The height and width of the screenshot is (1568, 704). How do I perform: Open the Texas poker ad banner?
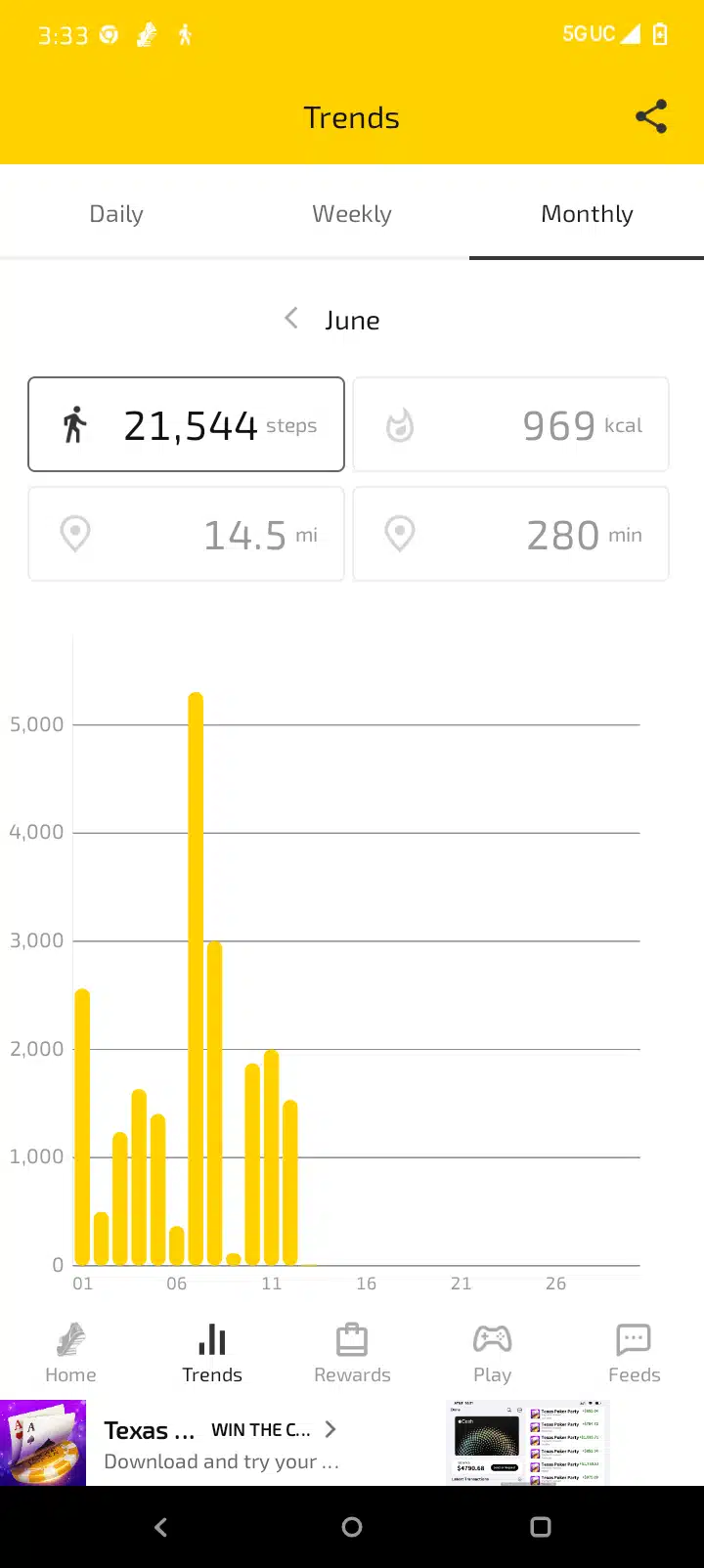(221, 1444)
